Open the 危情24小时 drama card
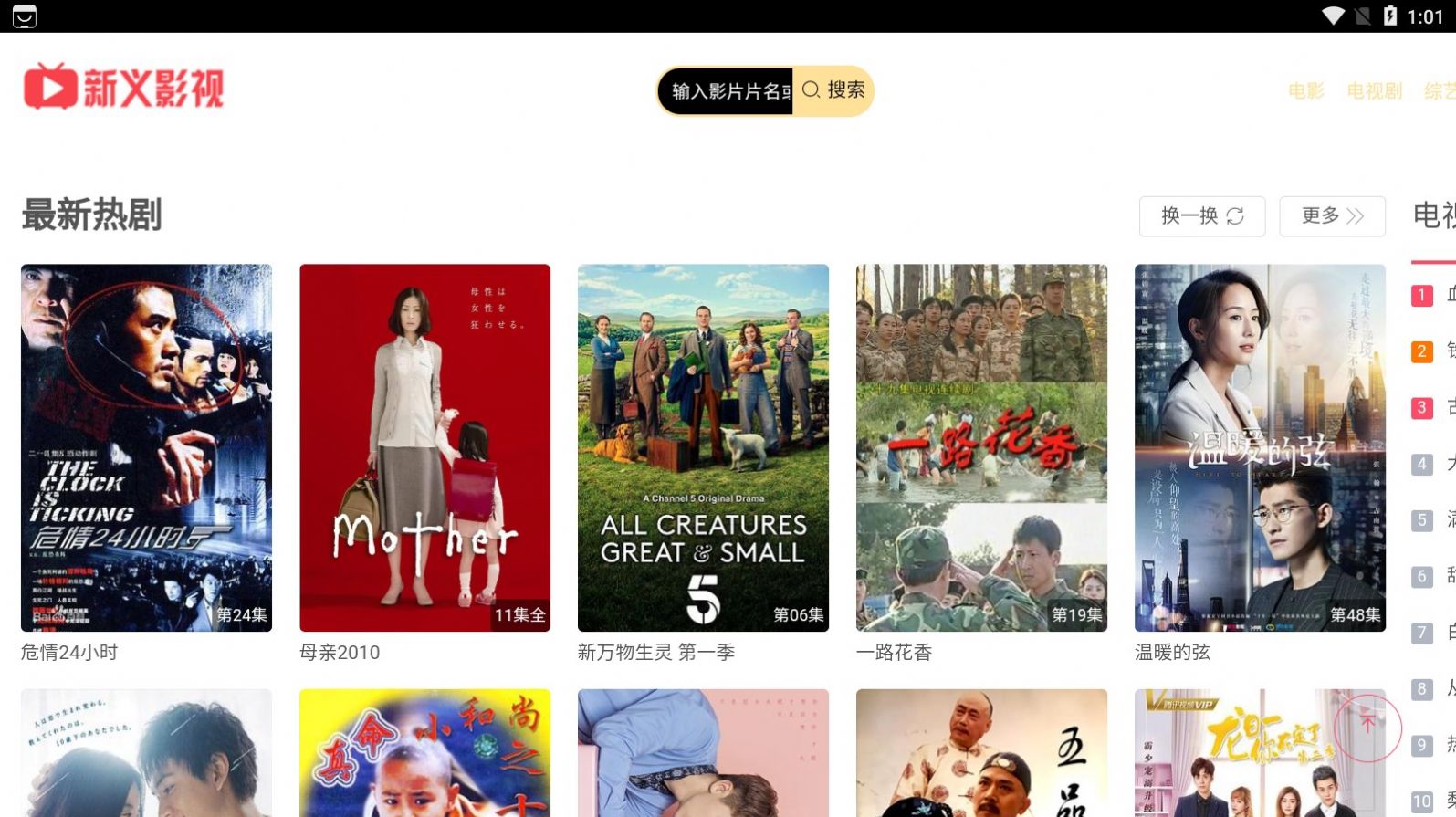The image size is (1456, 817). 146,447
